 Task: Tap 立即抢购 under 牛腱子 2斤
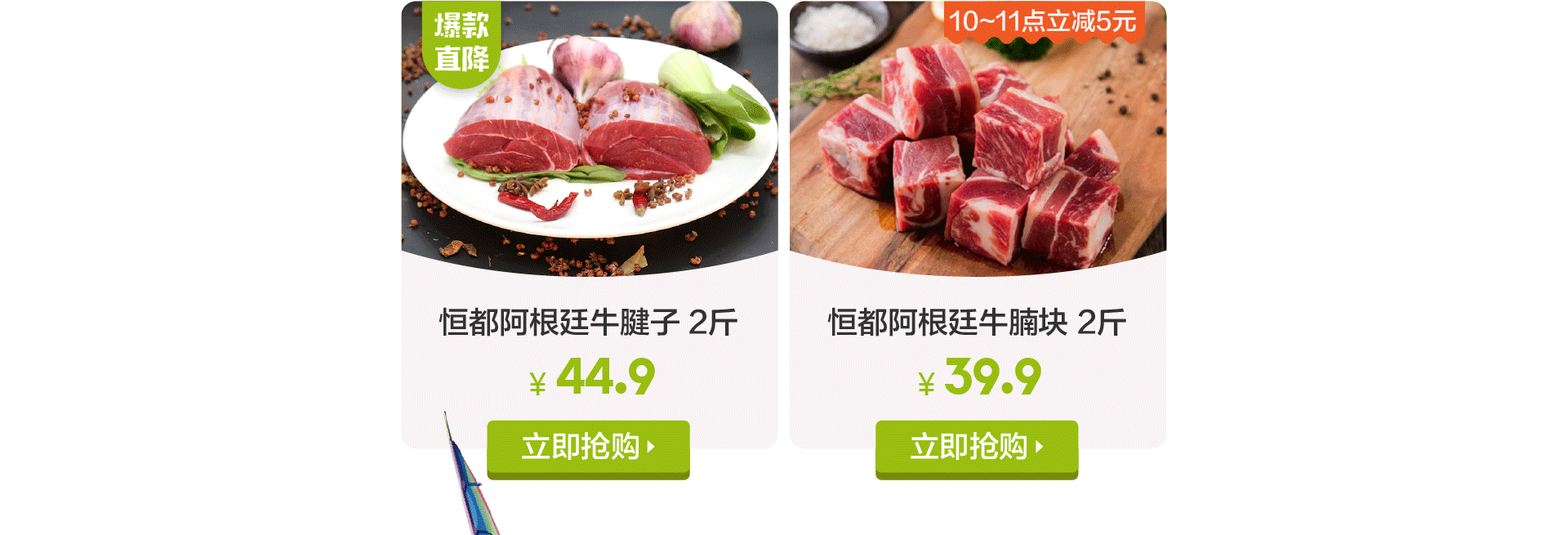pyautogui.click(x=588, y=447)
